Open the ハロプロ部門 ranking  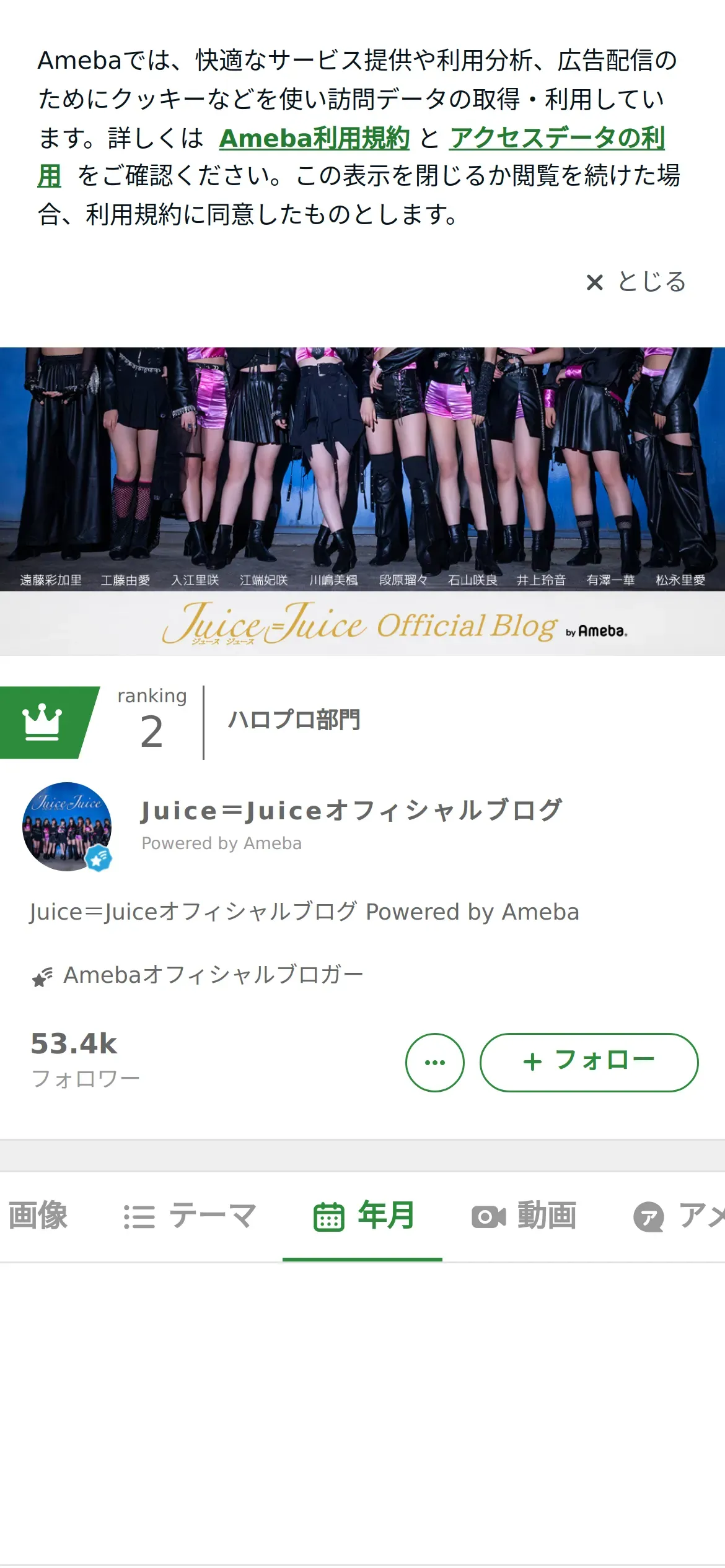coord(294,720)
